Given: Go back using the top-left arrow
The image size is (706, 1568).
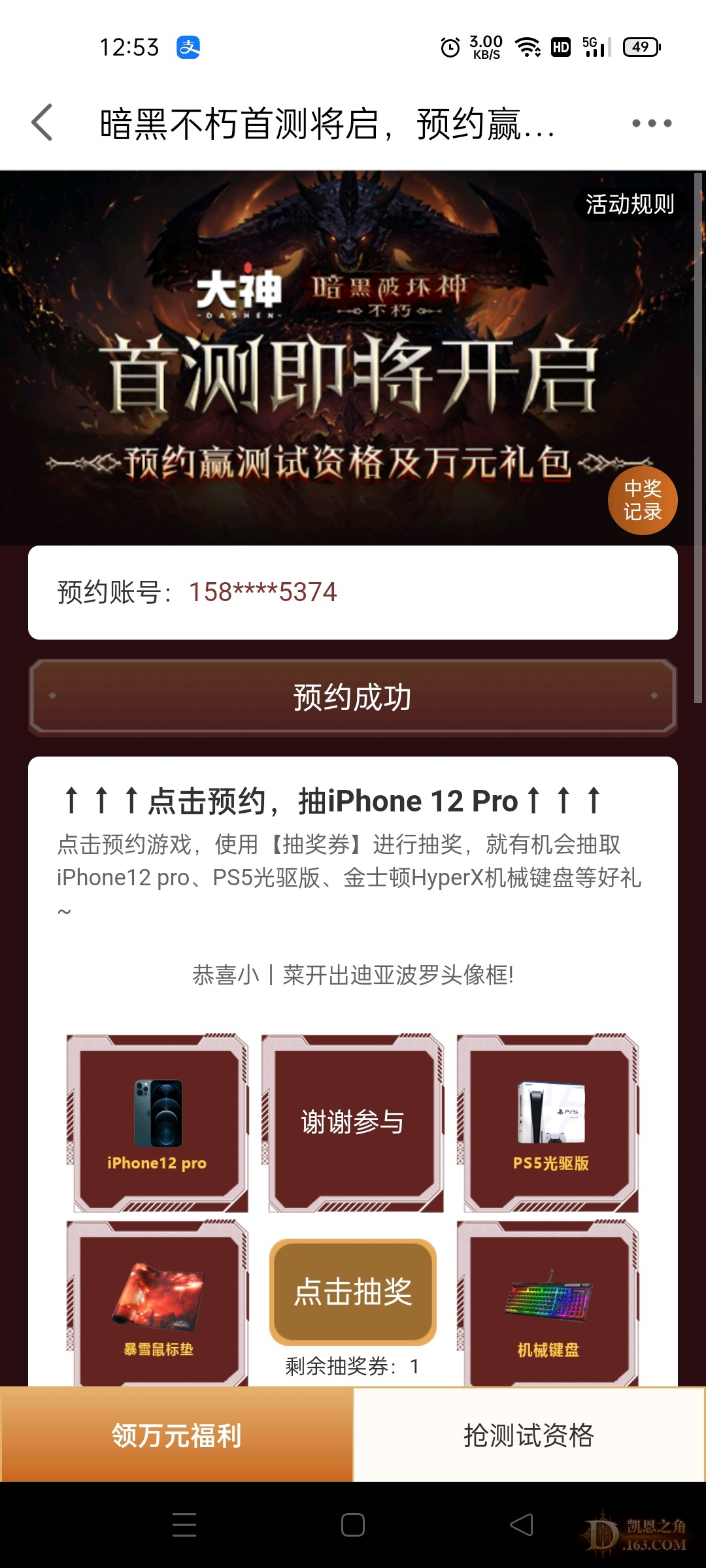Looking at the screenshot, I should coord(42,123).
